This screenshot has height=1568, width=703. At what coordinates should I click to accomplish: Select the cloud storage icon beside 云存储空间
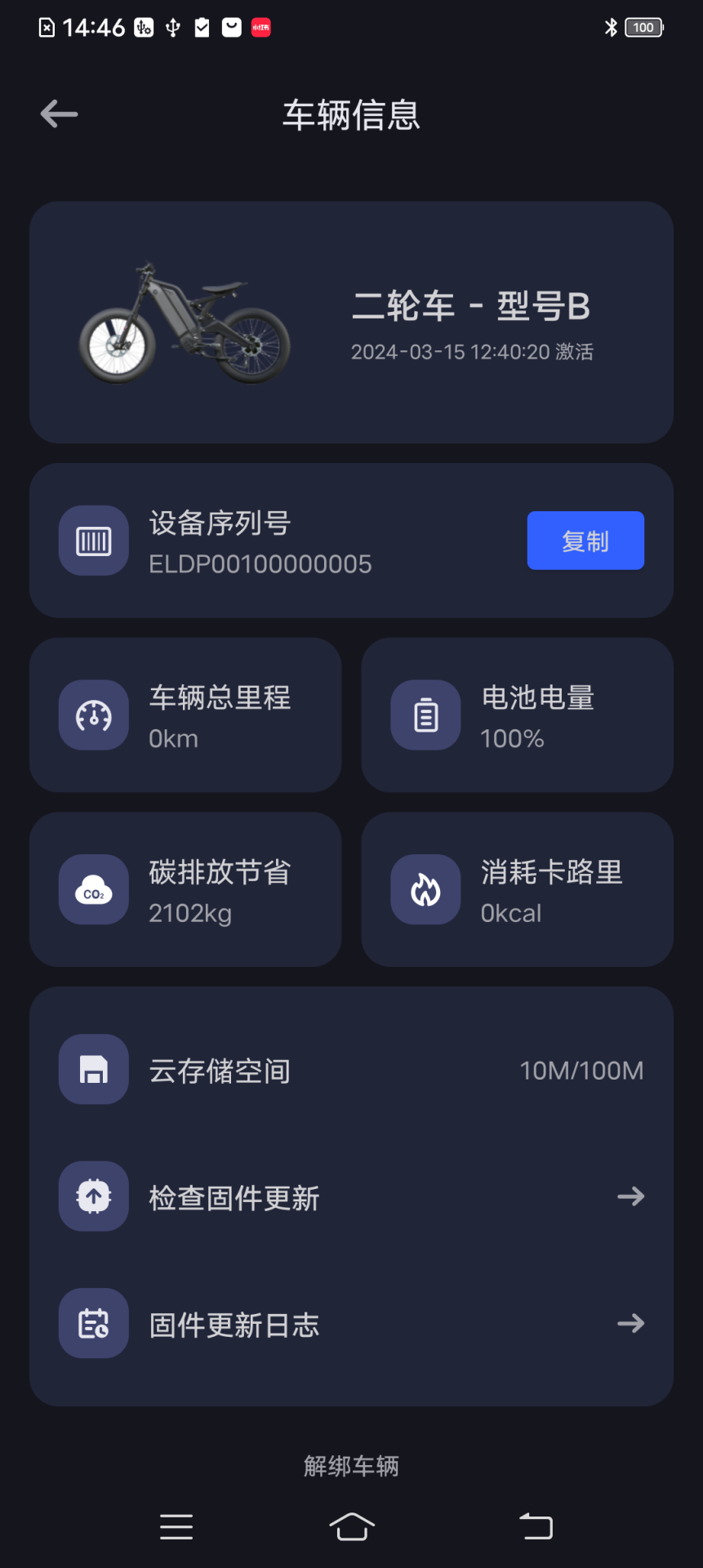[92, 1068]
